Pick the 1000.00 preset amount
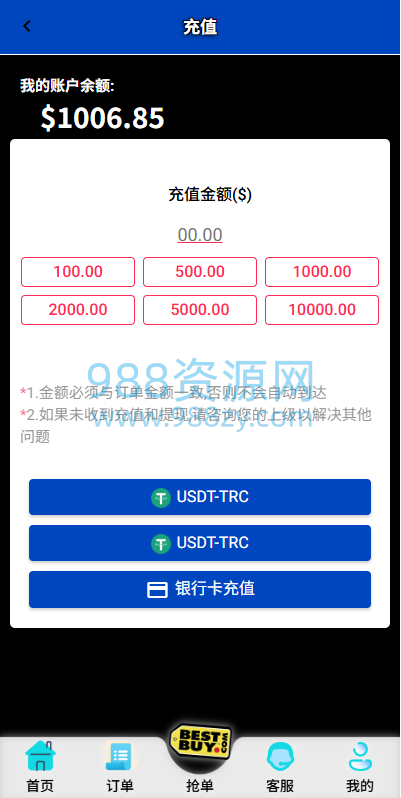This screenshot has height=798, width=401. tap(322, 272)
